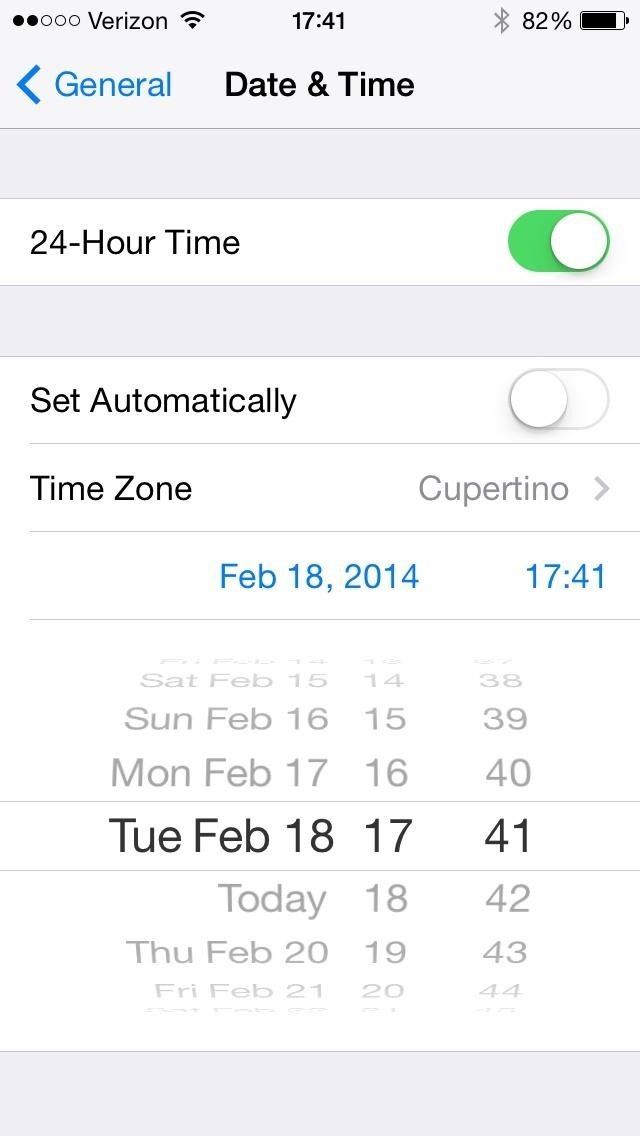Choose hour 16 in the picker
Image resolution: width=640 pixels, height=1136 pixels.
(385, 773)
